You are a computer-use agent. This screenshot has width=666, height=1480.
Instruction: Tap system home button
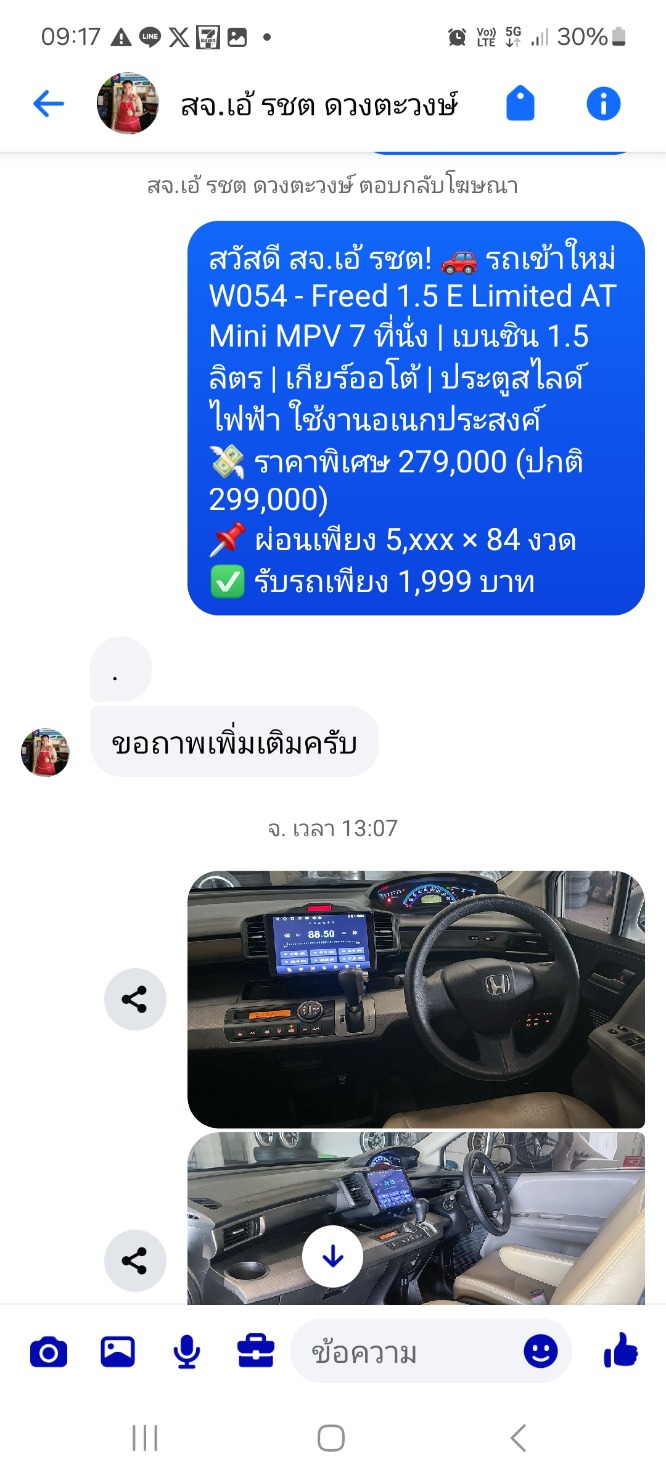click(331, 1438)
